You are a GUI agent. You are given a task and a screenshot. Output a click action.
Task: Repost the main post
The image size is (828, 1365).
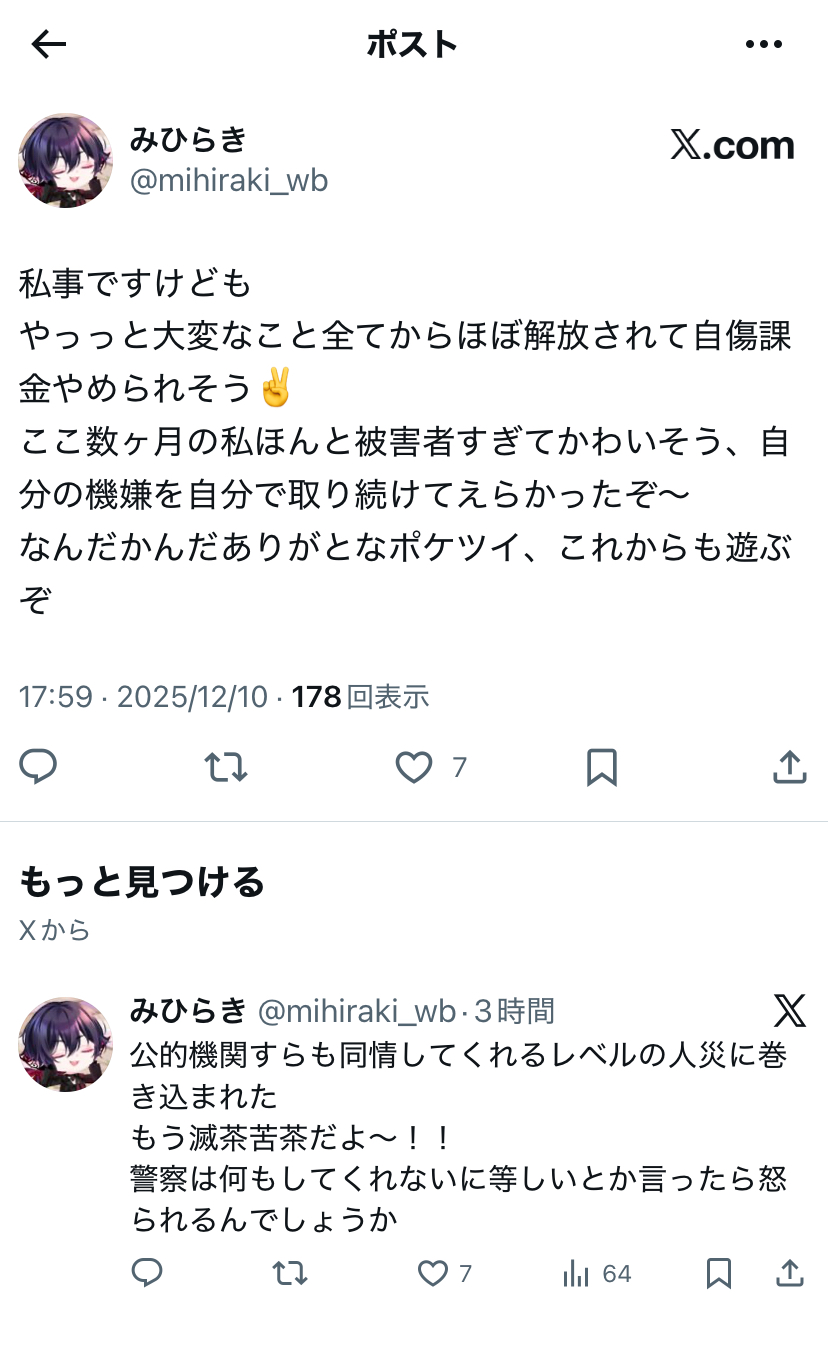pos(226,767)
